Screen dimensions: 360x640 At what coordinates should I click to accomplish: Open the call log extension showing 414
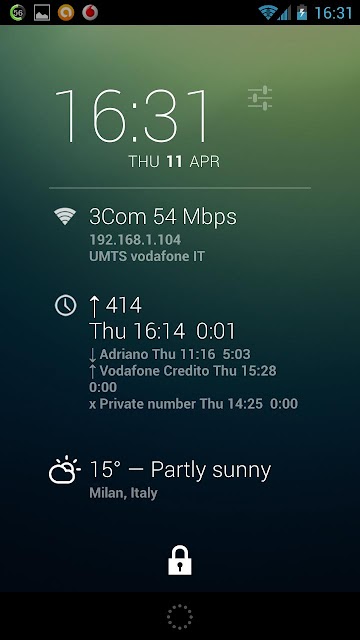pos(180,353)
